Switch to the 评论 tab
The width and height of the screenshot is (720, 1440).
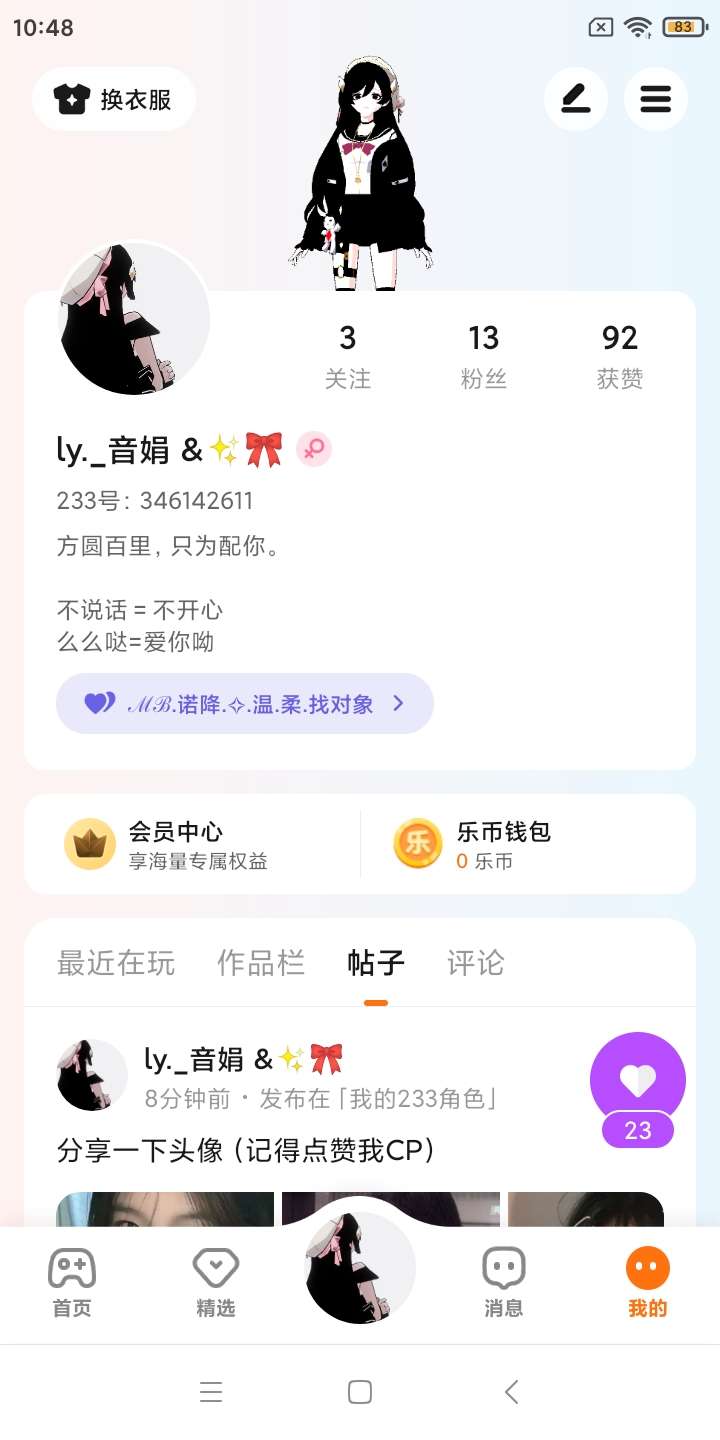475,963
